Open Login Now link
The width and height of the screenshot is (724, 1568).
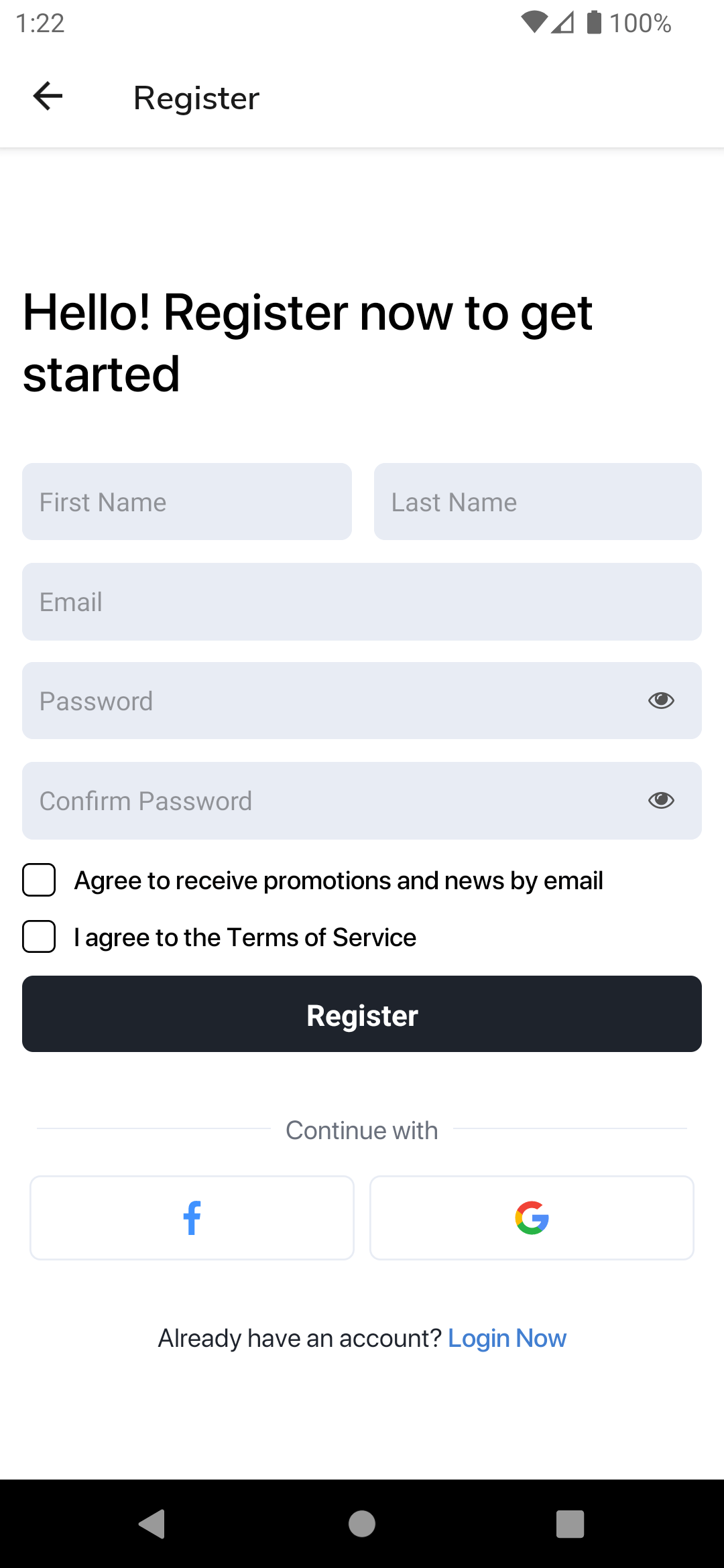[x=507, y=1337]
